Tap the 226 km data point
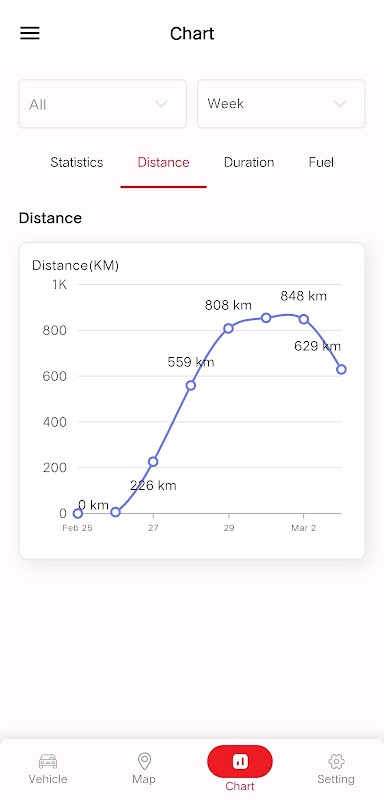Image resolution: width=384 pixels, height=800 pixels. 153,462
